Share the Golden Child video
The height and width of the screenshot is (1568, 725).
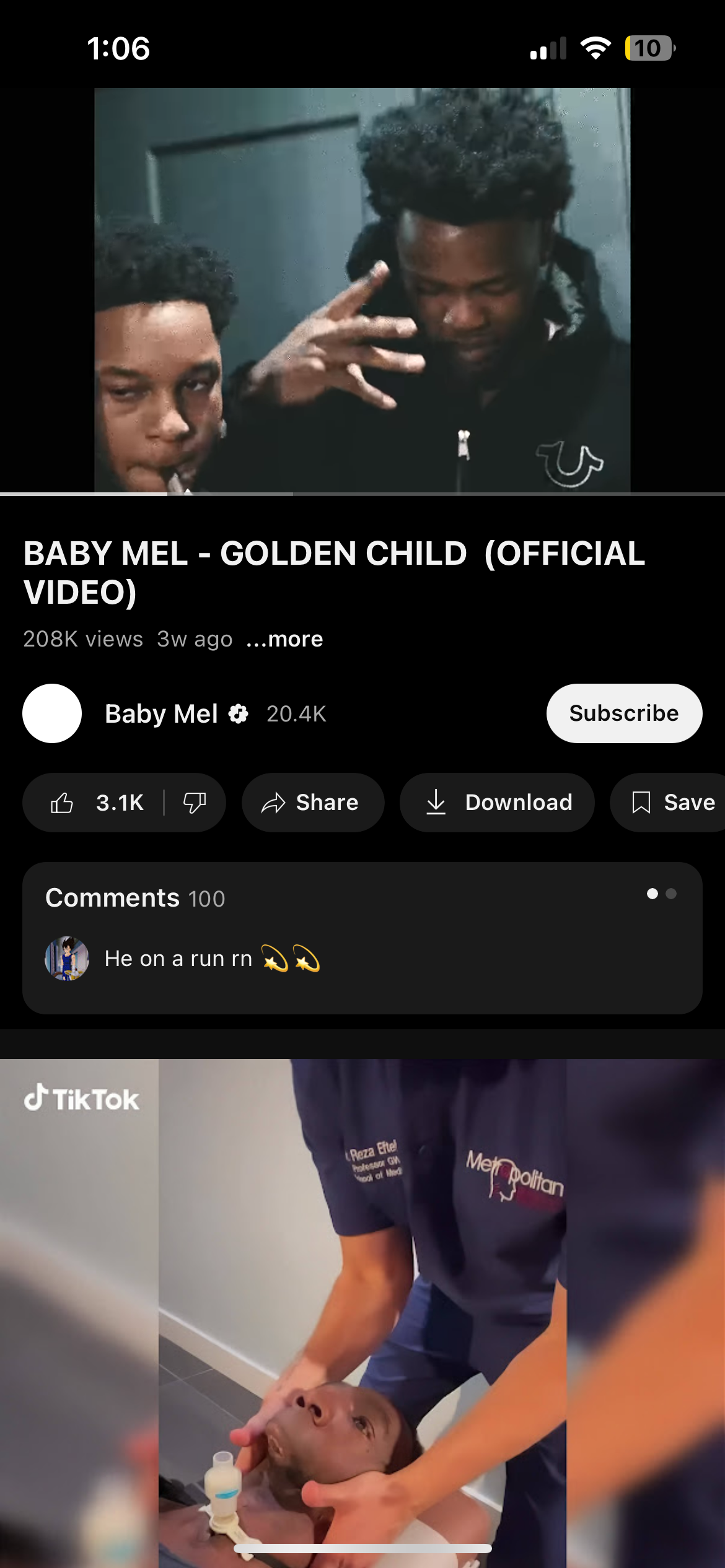312,803
